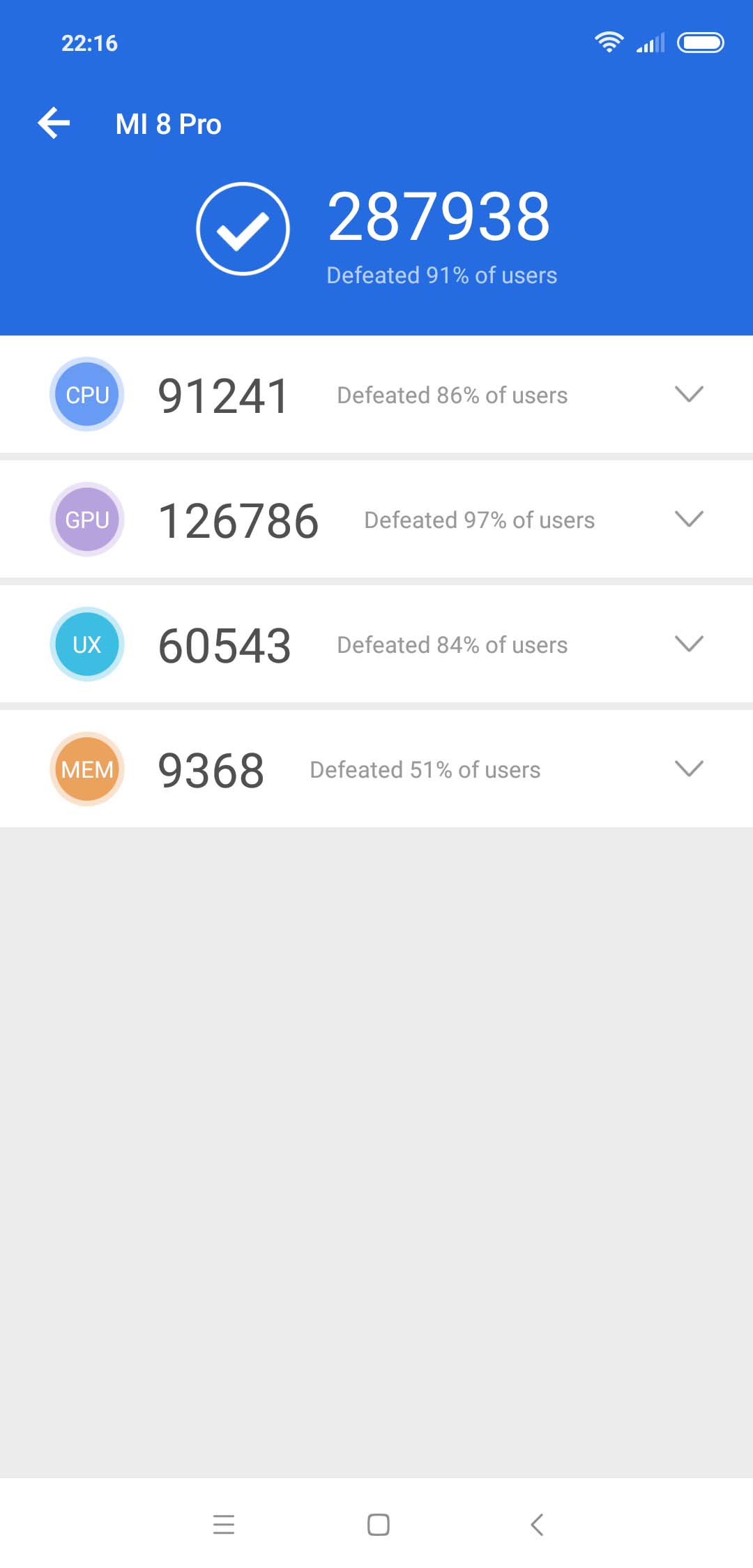Expand the CPU score details
Viewport: 753px width, 1568px height.
(689, 394)
